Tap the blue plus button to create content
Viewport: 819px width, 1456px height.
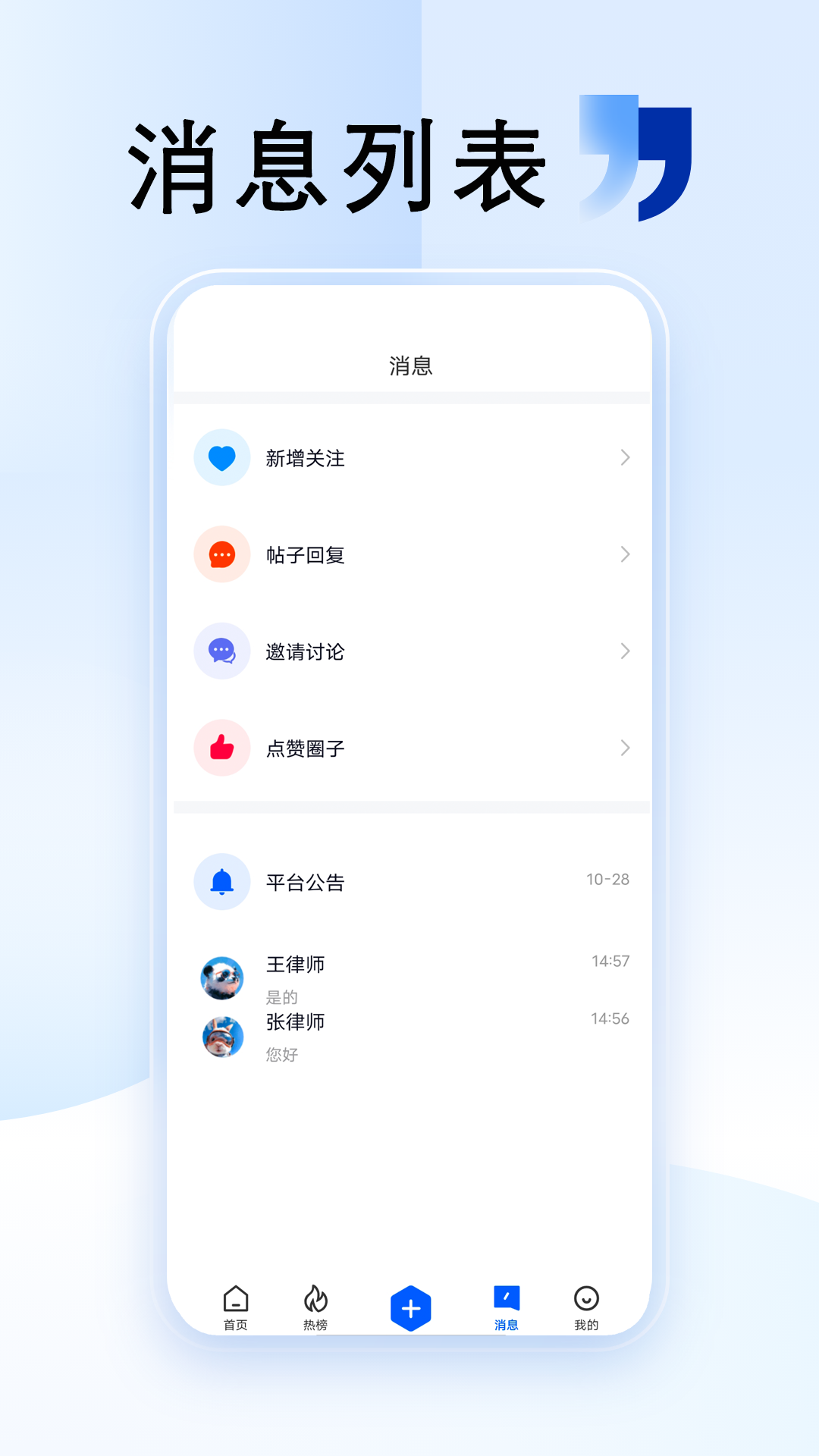point(410,1302)
